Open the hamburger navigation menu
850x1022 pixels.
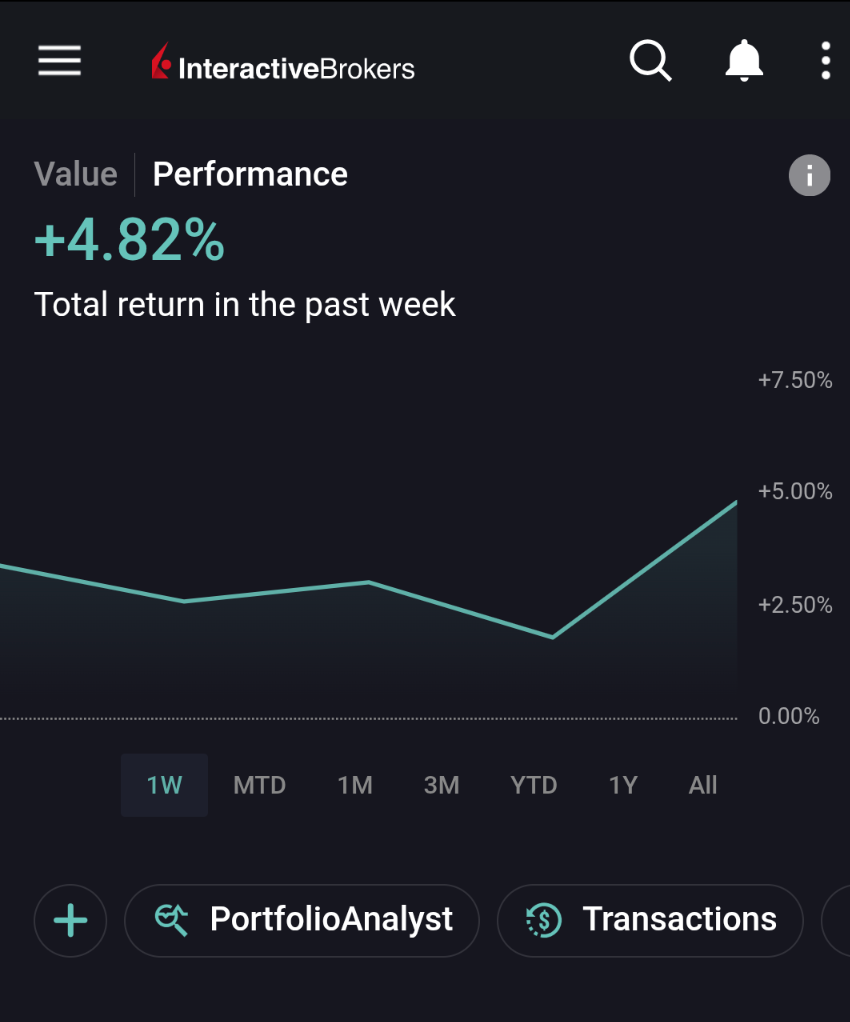point(60,62)
